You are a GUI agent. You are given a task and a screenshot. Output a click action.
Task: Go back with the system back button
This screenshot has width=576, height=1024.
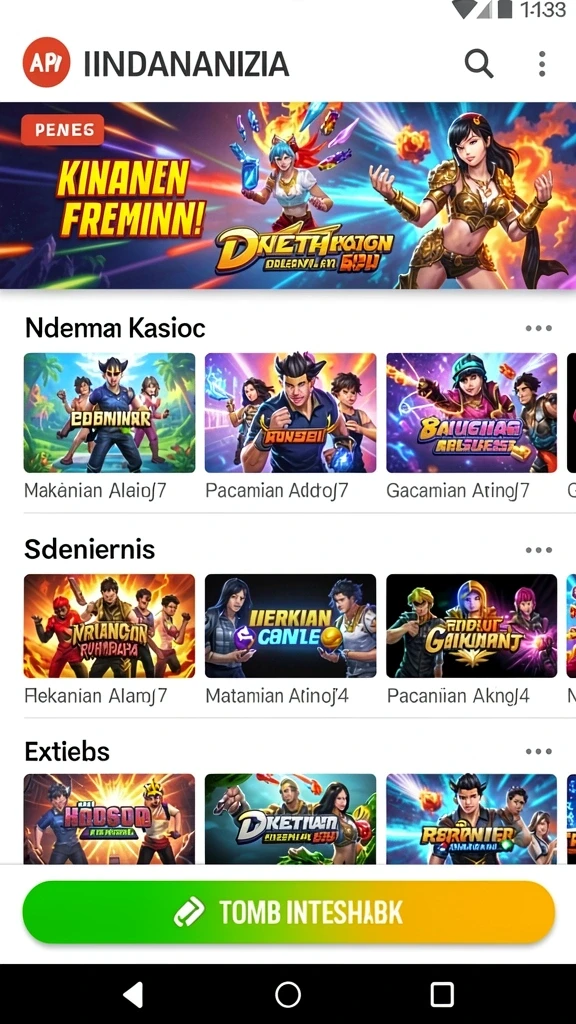[x=134, y=995]
